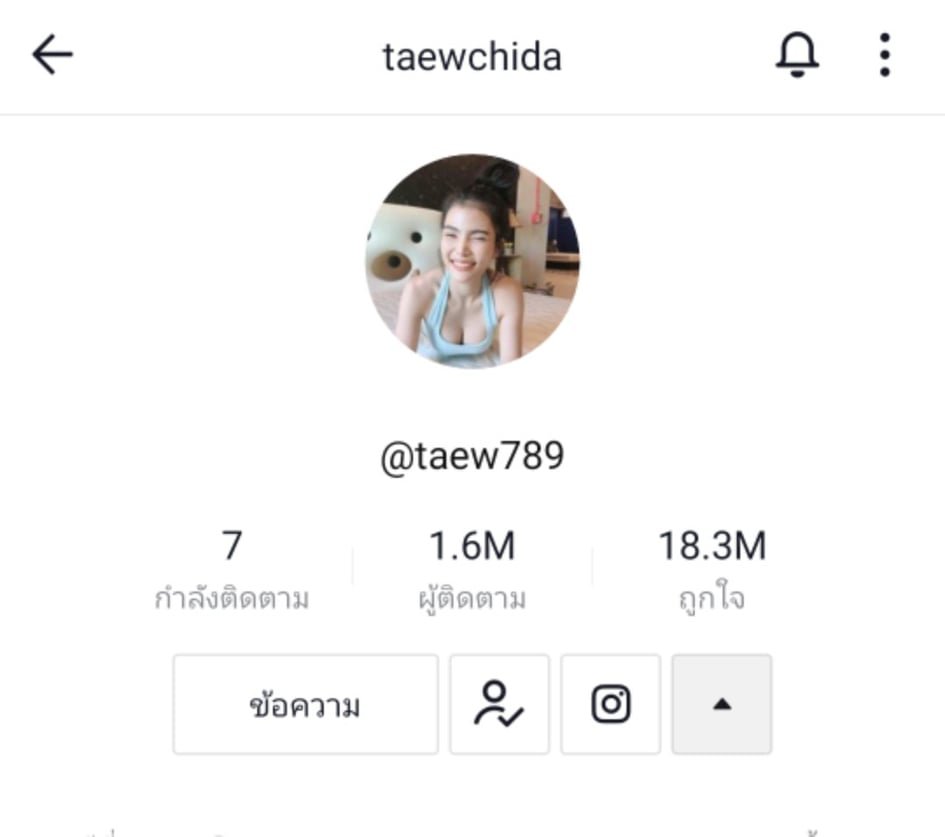Tap the profile photo of taewchida

click(x=472, y=261)
